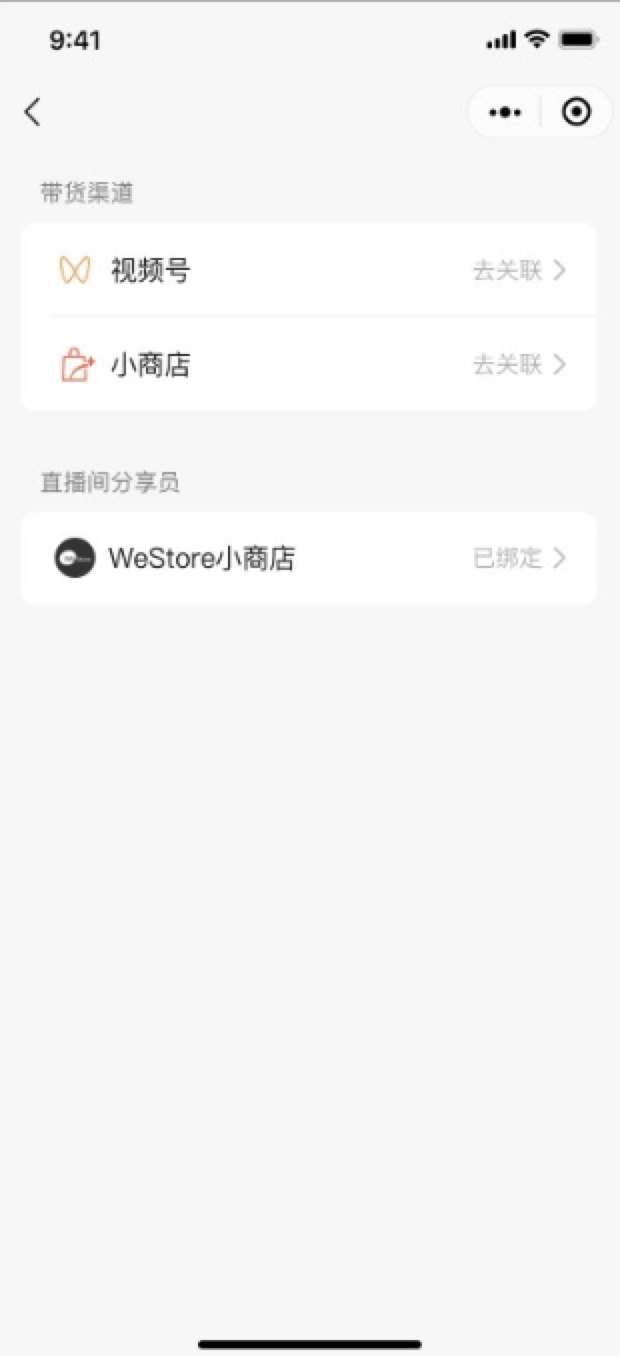Open the 小商店 row to link
Viewport: 620px width, 1356px height.
pos(309,365)
